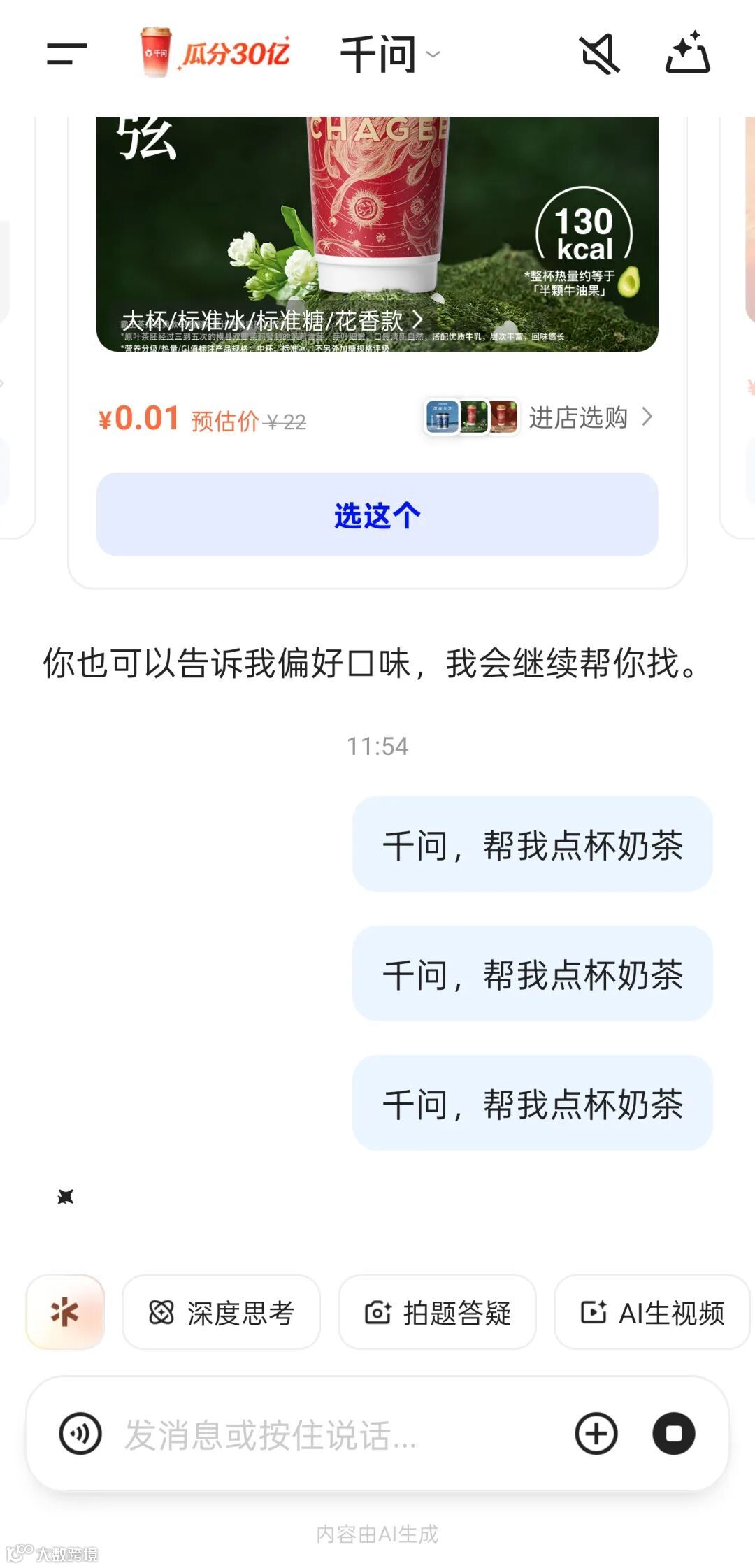The height and width of the screenshot is (1568, 755).
Task: Choose this milk tea with 选这个
Action: click(377, 515)
